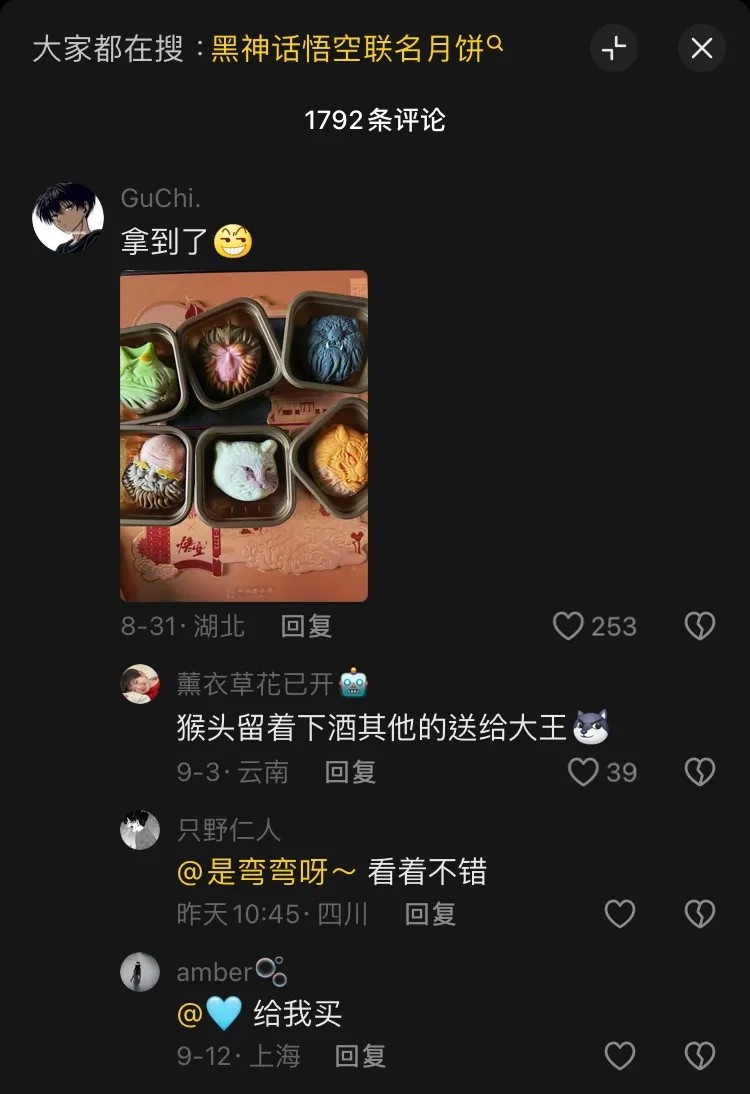Like GuChi.'s comment
The image size is (750, 1094).
tap(569, 626)
